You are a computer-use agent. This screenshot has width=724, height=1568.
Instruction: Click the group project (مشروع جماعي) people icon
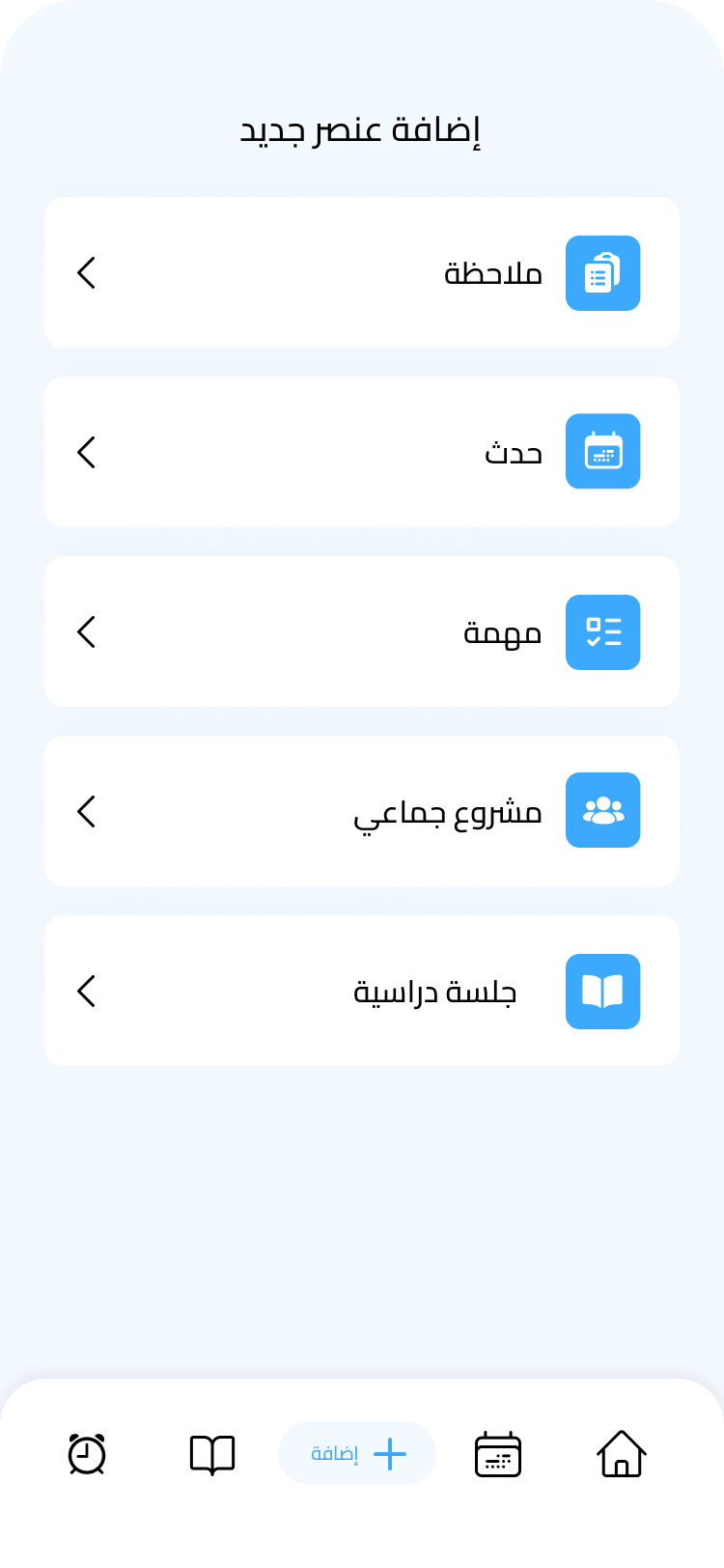coord(602,811)
